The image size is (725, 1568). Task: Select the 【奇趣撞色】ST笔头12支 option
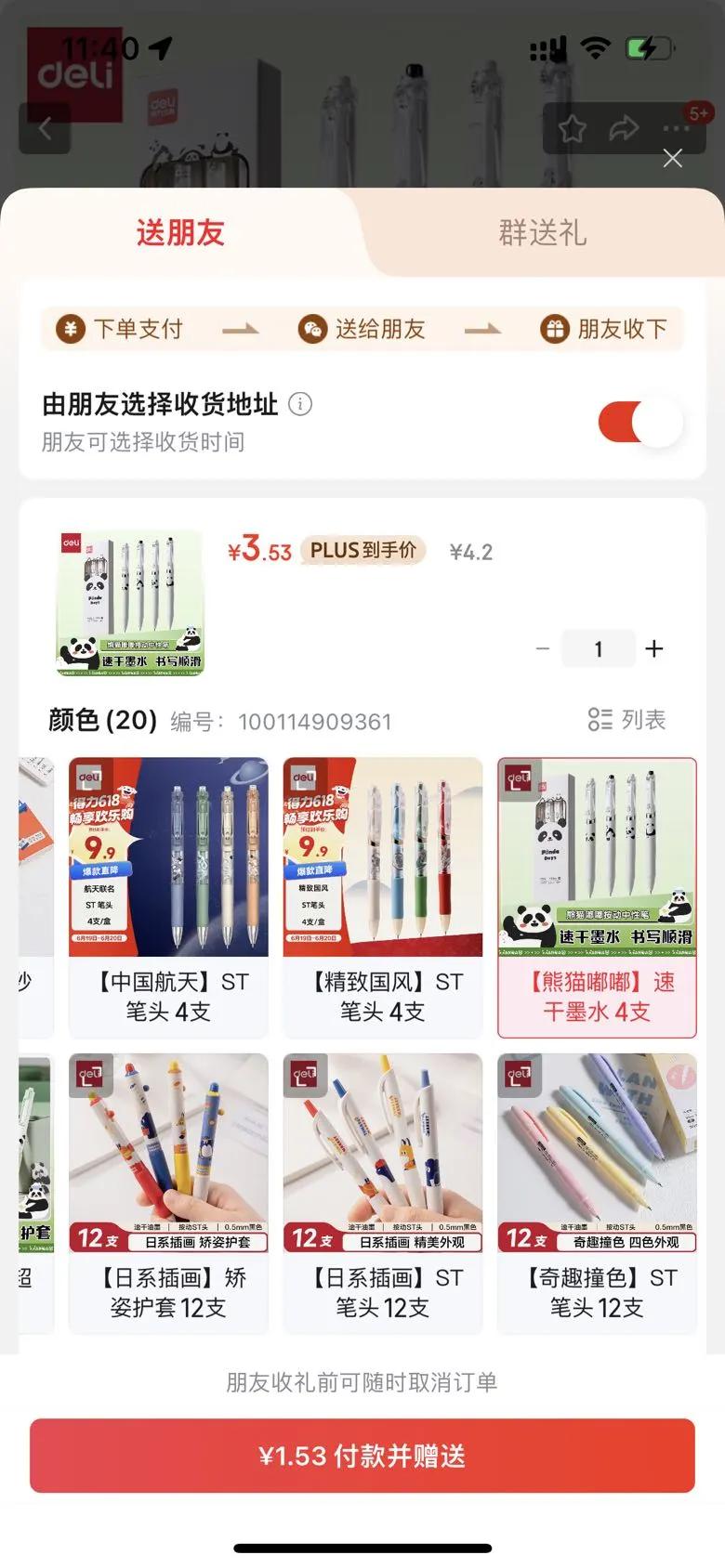click(597, 1193)
